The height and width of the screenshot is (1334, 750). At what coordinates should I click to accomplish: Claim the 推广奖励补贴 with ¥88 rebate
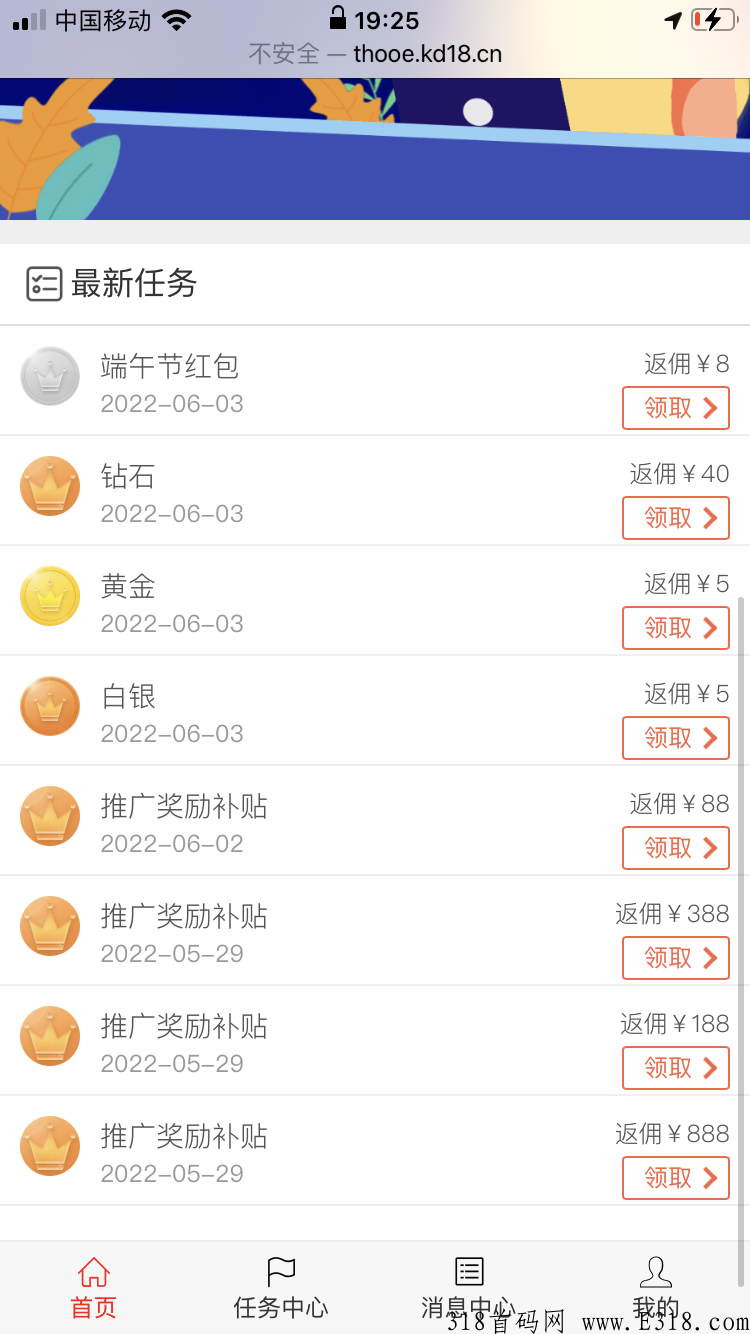[x=676, y=848]
